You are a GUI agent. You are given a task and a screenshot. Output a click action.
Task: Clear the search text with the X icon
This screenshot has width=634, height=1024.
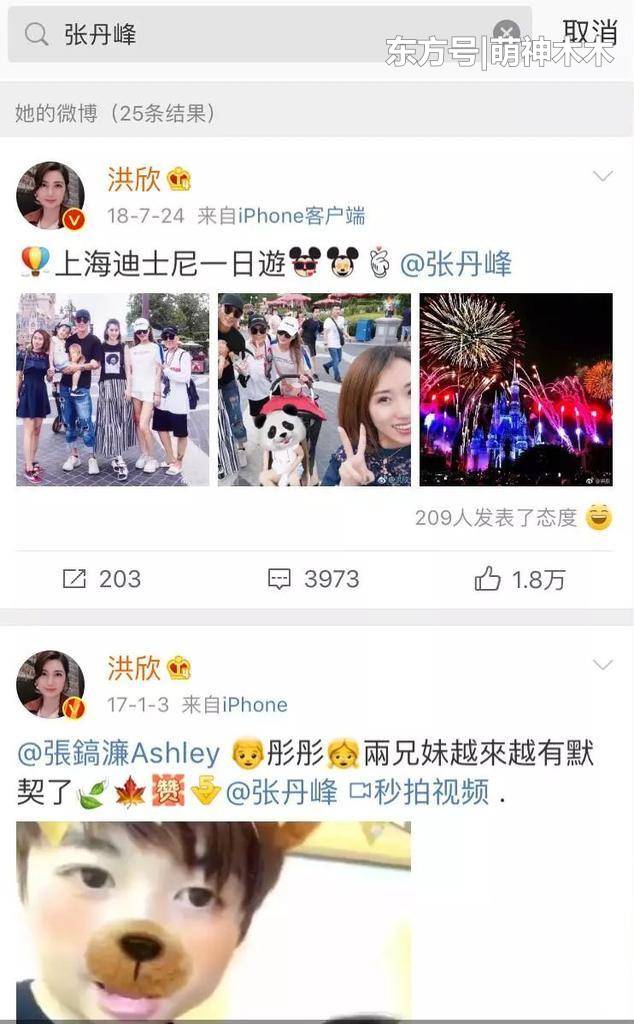pyautogui.click(x=507, y=33)
